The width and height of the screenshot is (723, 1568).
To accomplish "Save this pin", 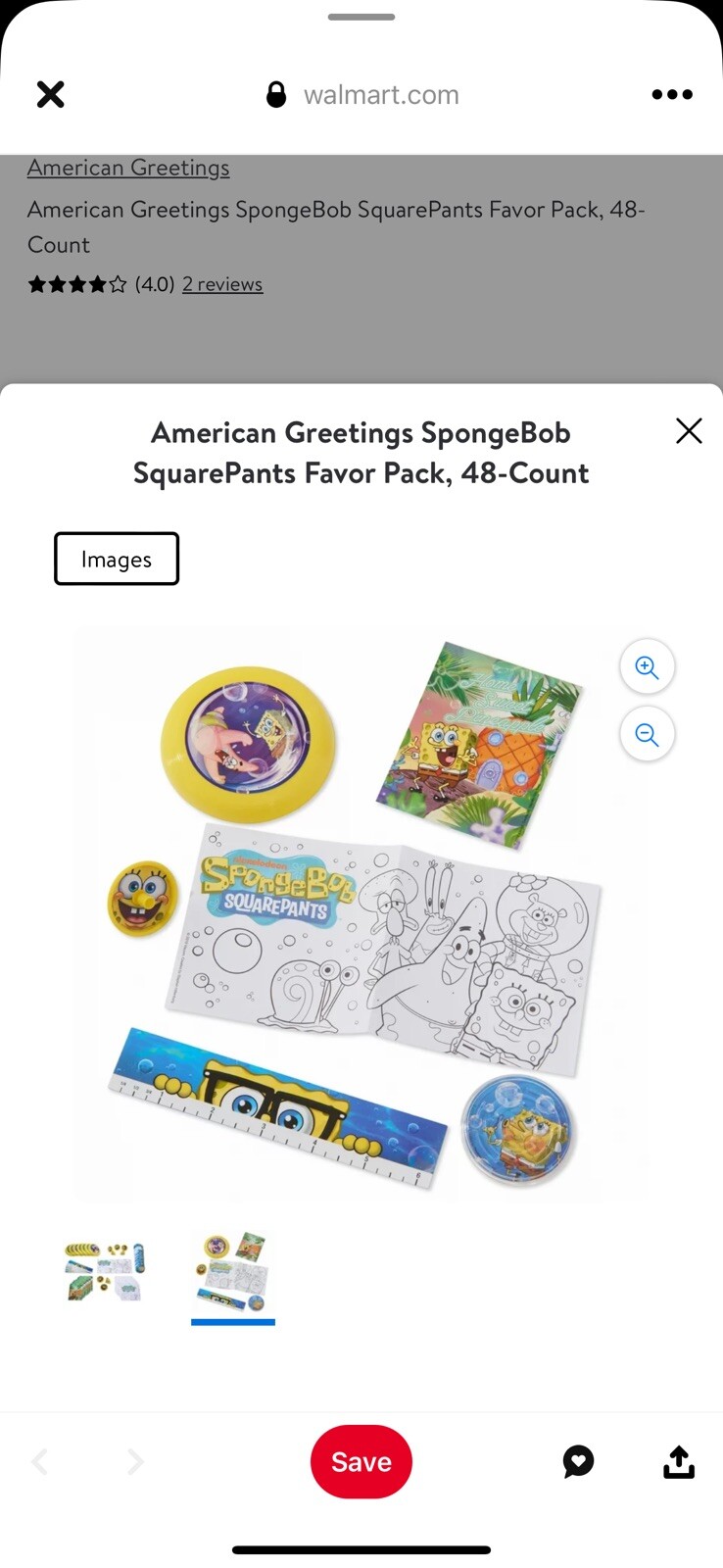I will (361, 1461).
